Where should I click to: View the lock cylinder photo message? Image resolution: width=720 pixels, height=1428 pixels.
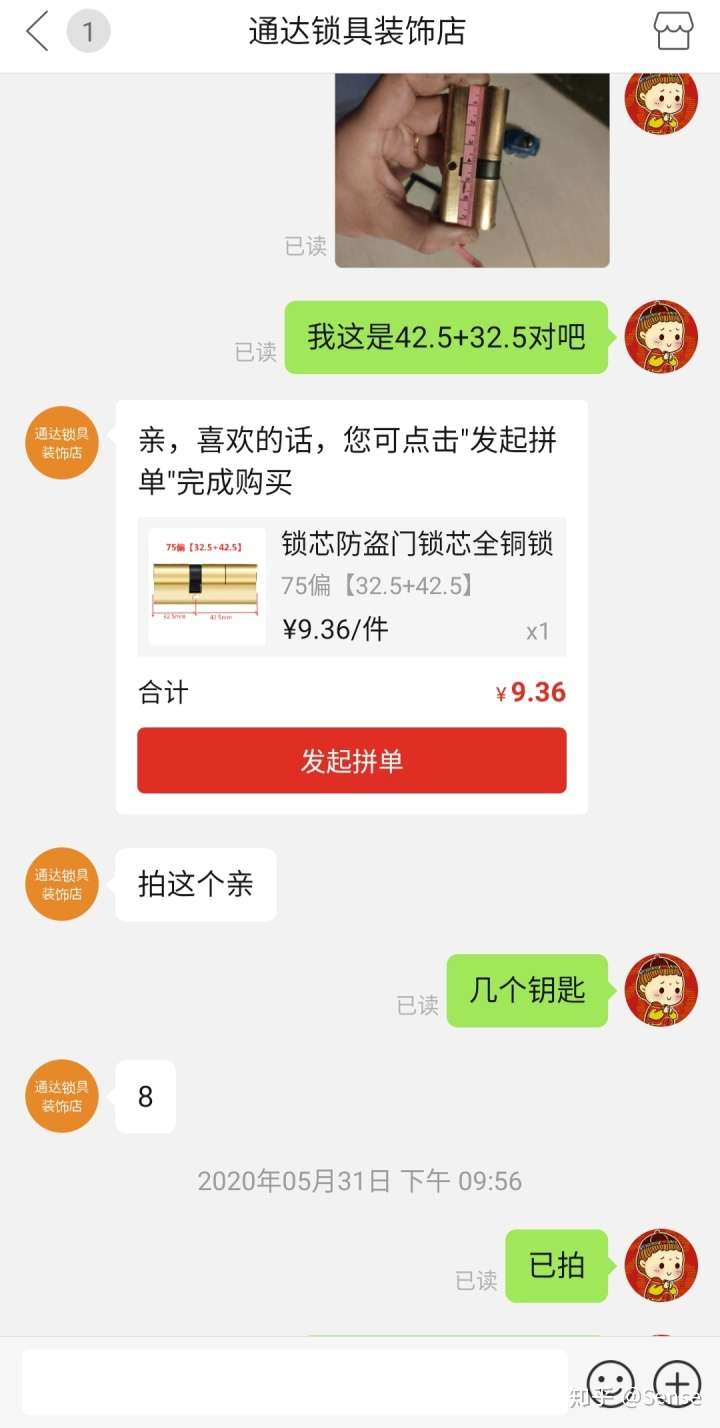click(x=471, y=170)
